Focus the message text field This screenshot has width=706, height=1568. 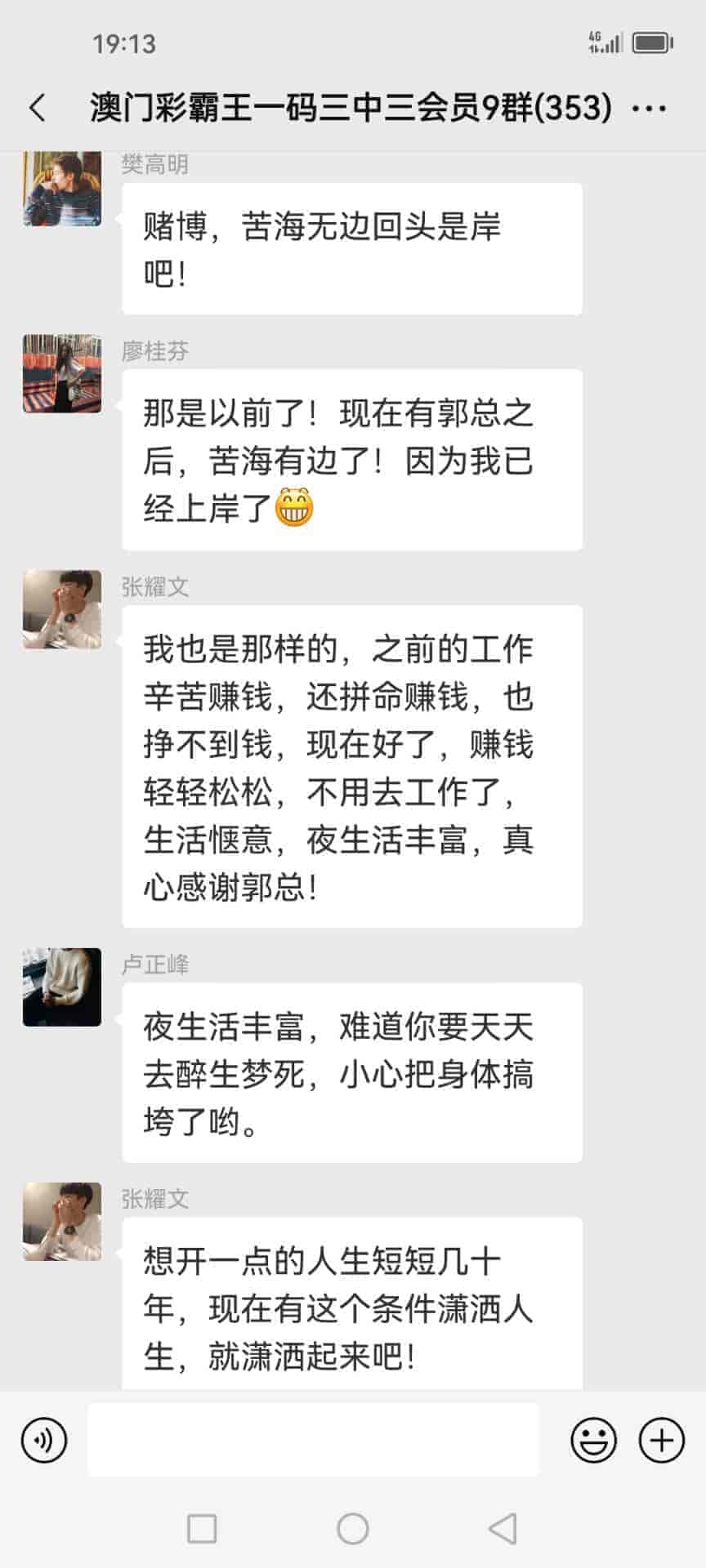point(313,1440)
